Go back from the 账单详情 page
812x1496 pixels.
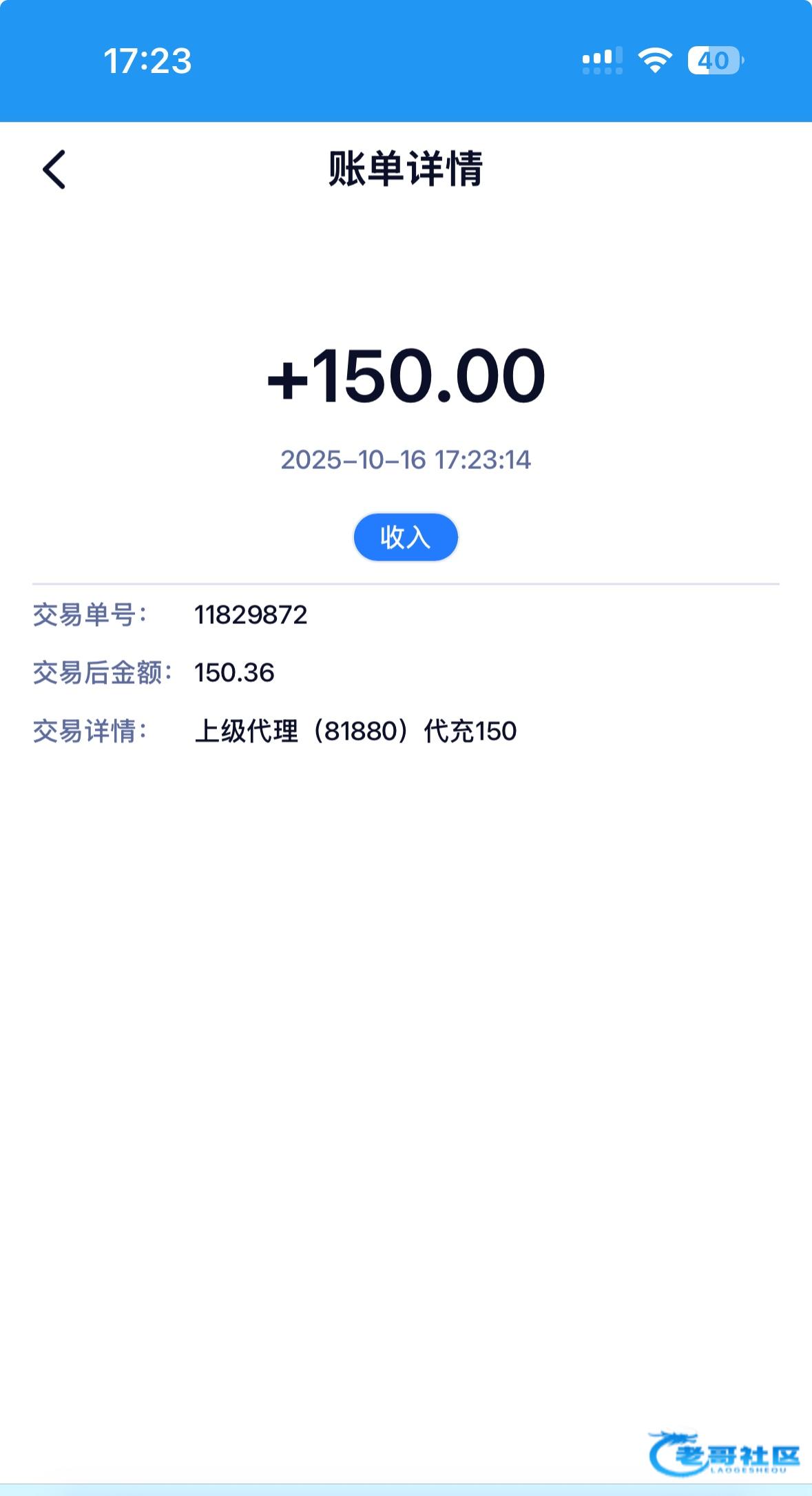tap(54, 169)
